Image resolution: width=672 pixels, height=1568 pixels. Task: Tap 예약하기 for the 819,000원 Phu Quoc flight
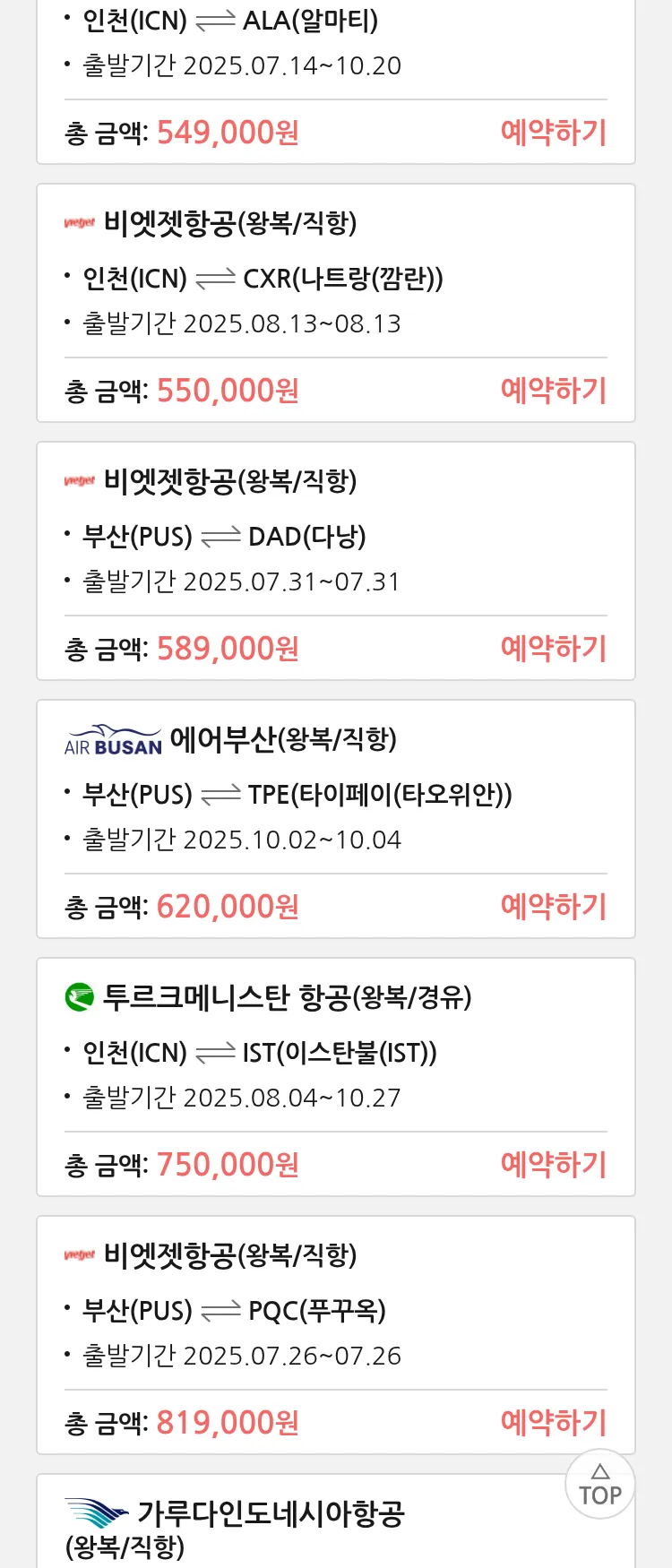point(553,1423)
